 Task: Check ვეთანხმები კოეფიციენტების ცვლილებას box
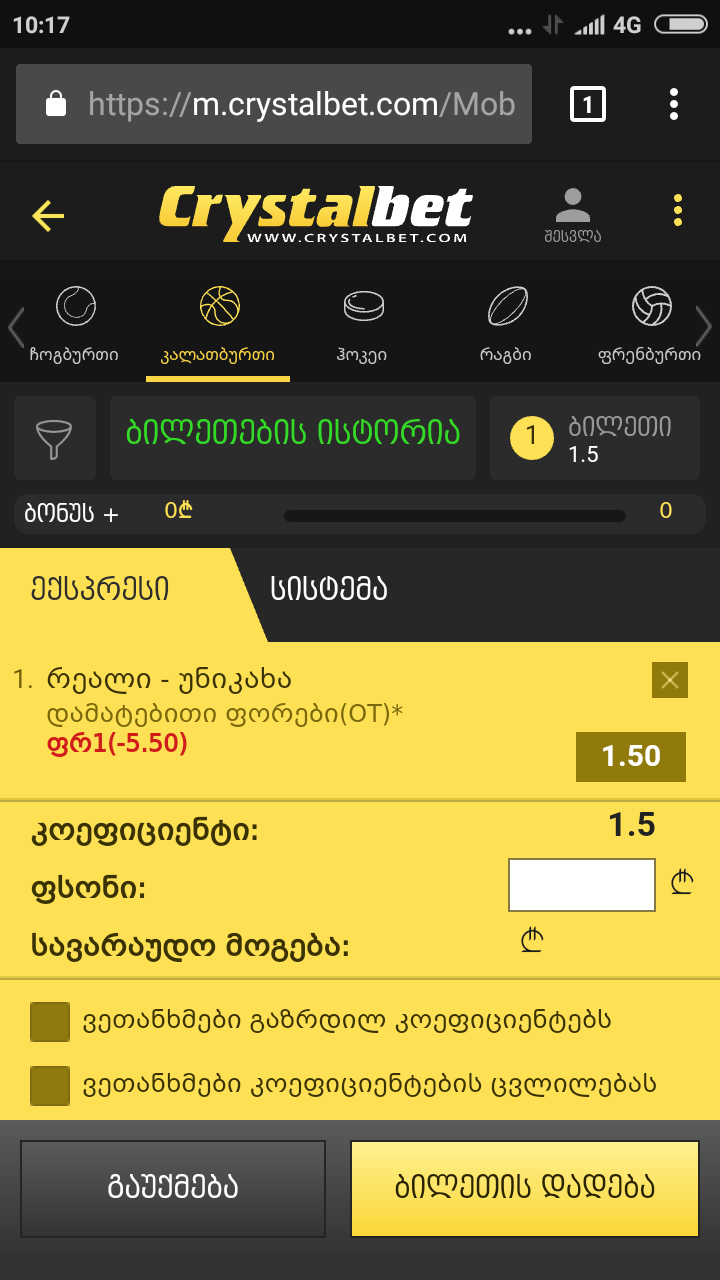coord(50,1084)
